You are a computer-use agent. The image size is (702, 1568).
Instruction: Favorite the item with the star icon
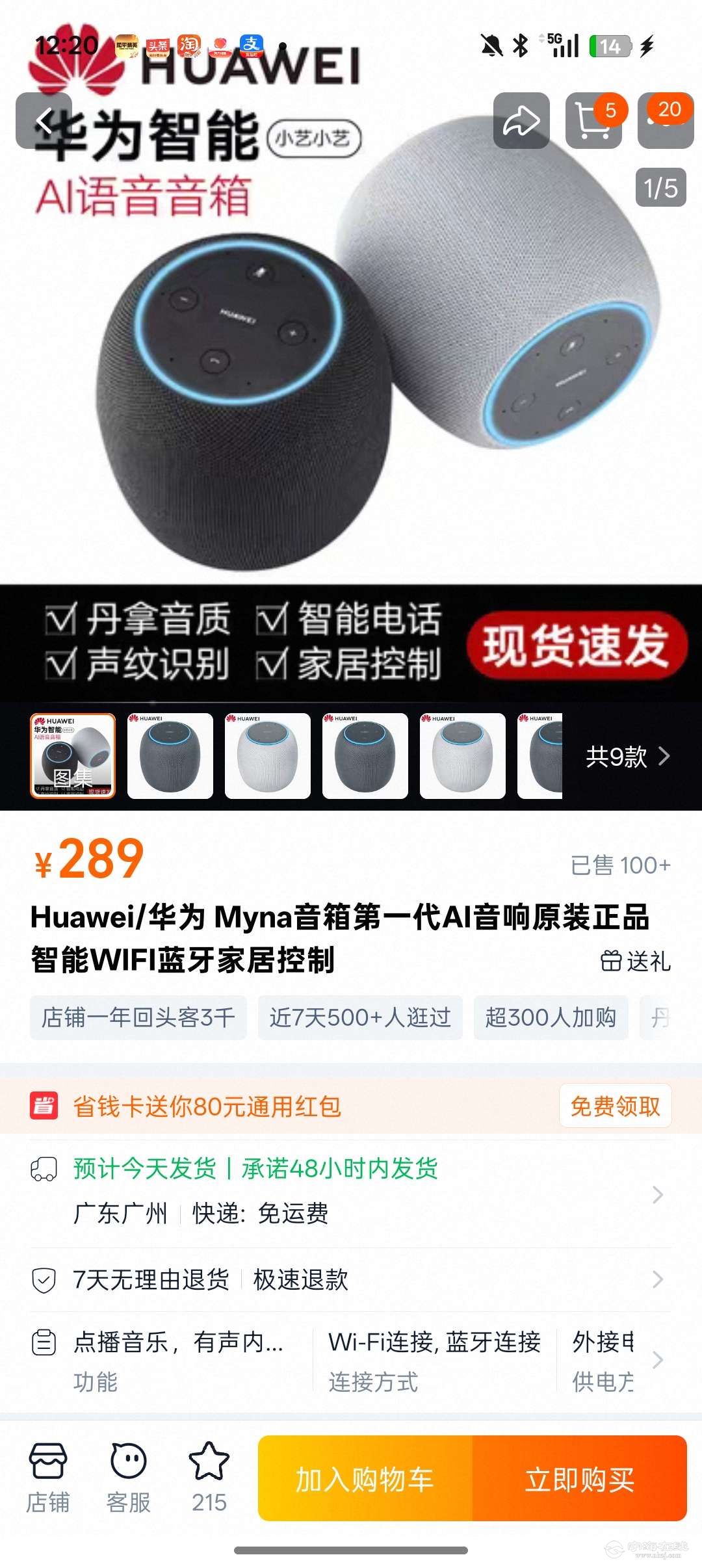(209, 1478)
